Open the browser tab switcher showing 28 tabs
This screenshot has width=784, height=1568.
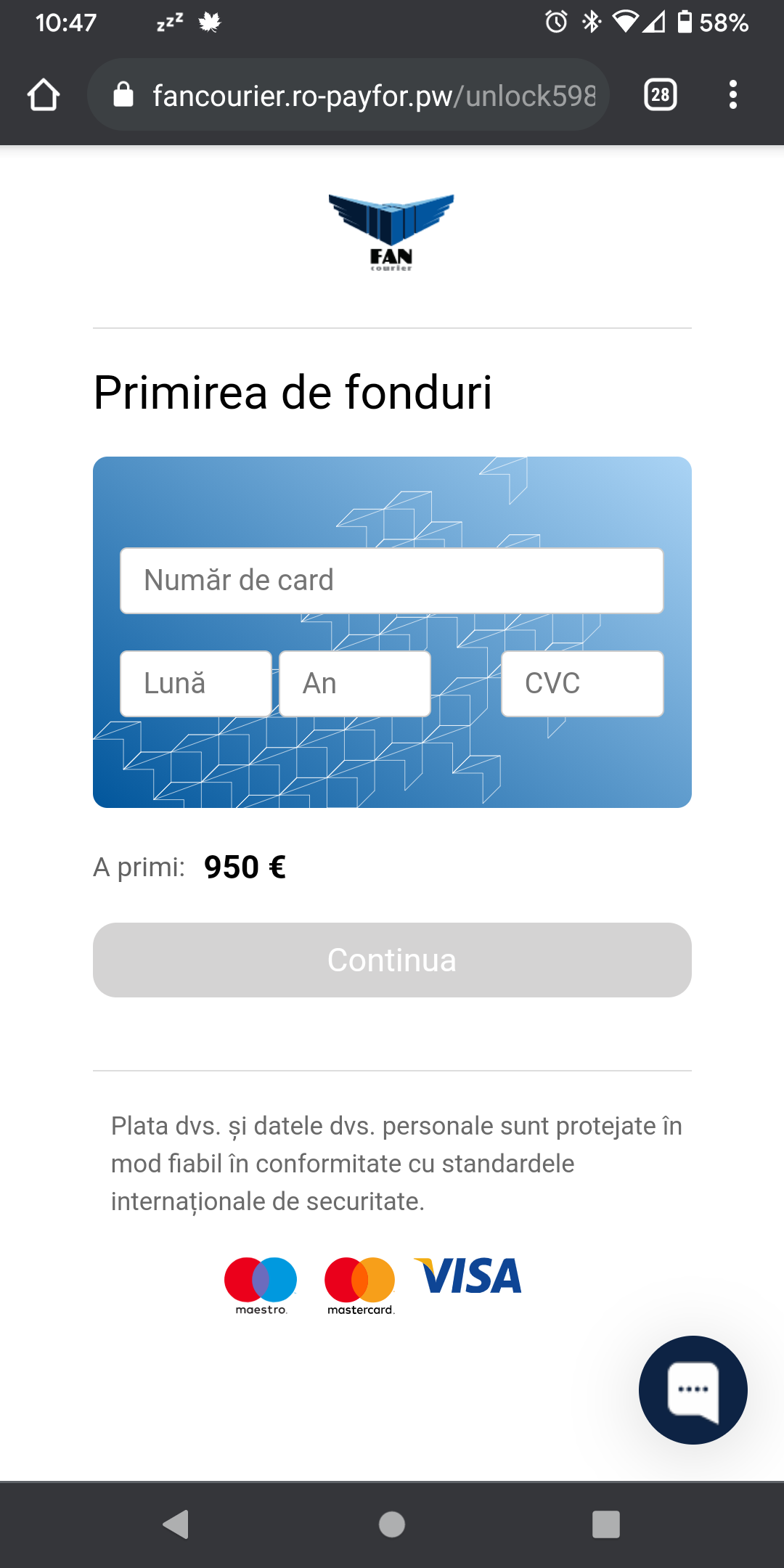click(x=660, y=94)
